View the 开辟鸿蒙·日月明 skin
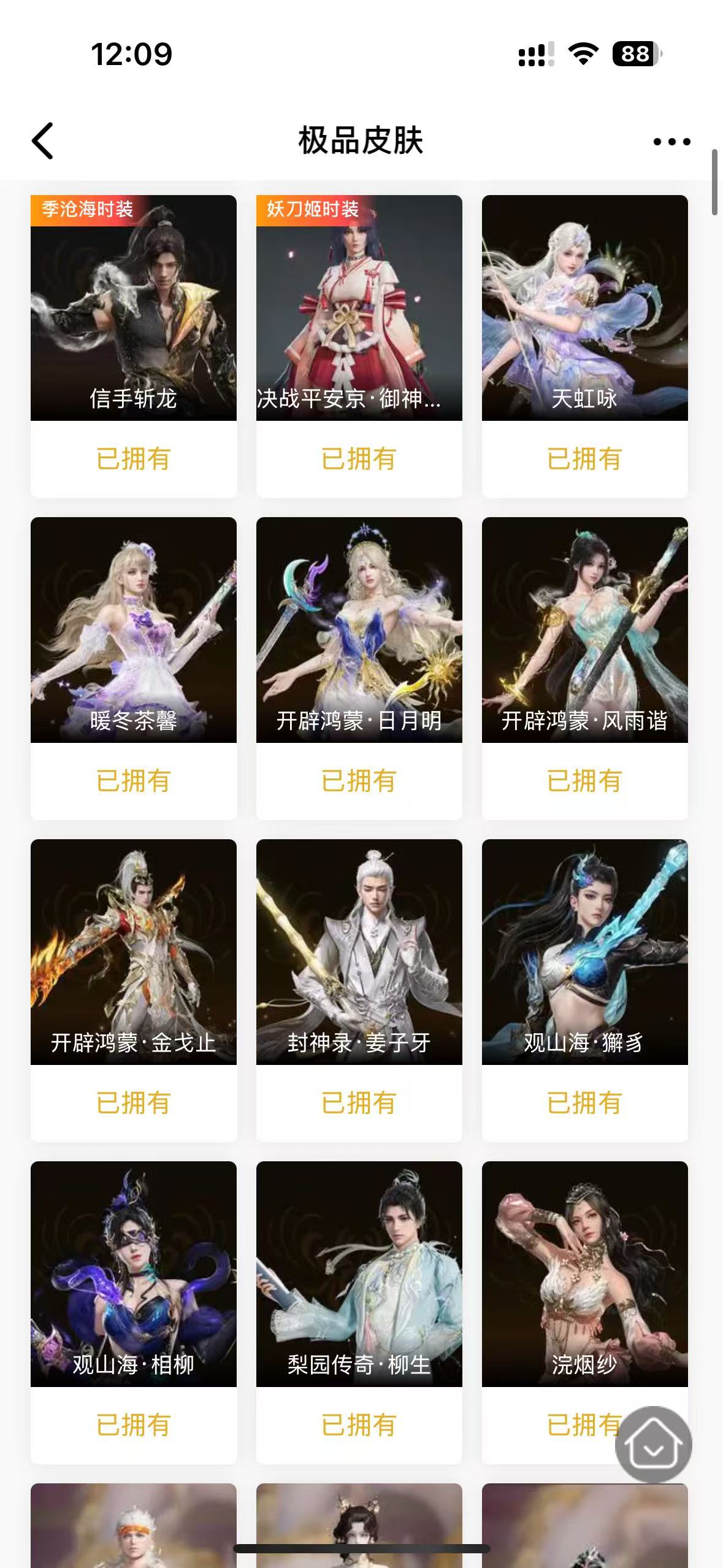Viewport: 723px width, 1568px height. (359, 630)
